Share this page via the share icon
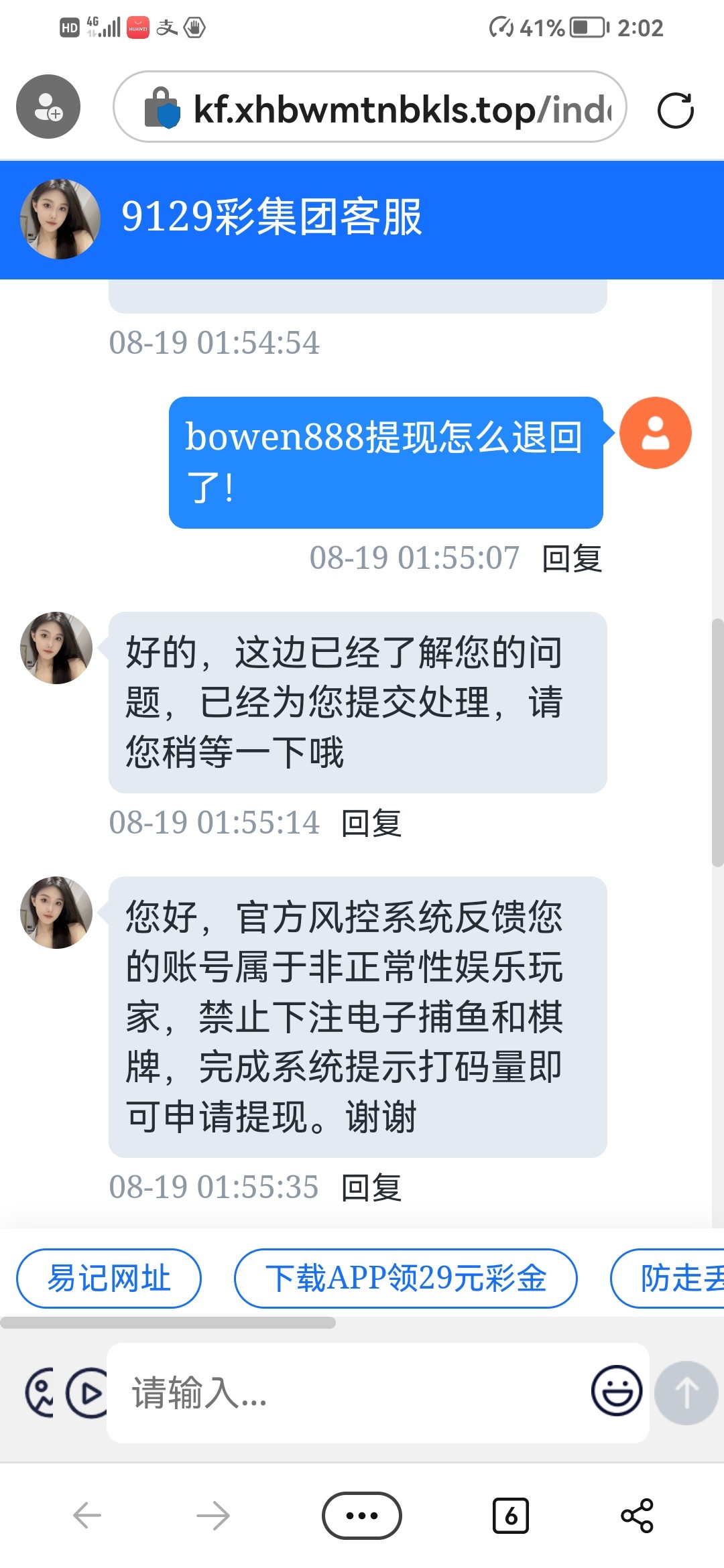 point(637,1515)
